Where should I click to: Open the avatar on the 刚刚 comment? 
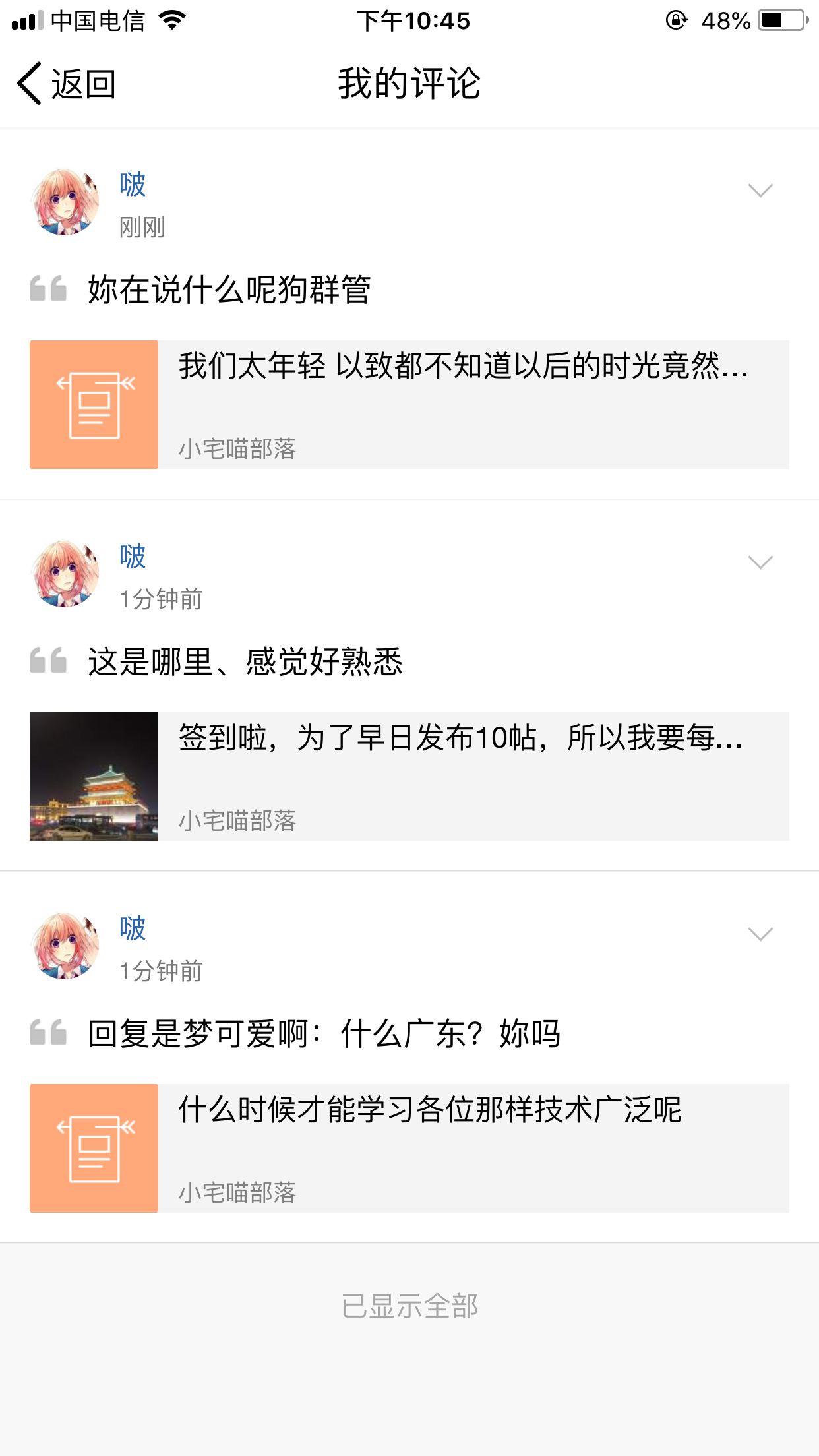(65, 202)
